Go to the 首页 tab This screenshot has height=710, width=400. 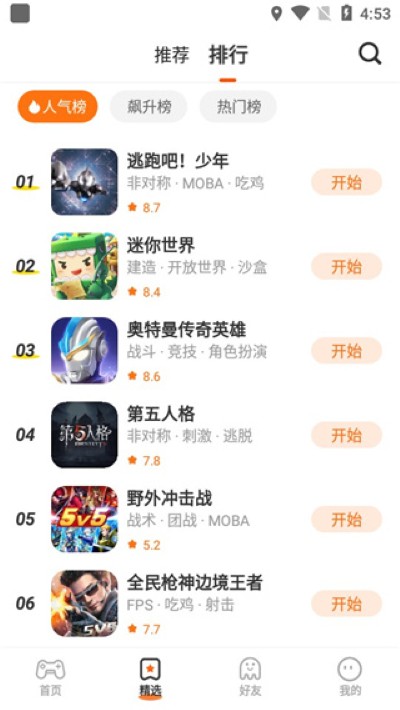click(50, 677)
